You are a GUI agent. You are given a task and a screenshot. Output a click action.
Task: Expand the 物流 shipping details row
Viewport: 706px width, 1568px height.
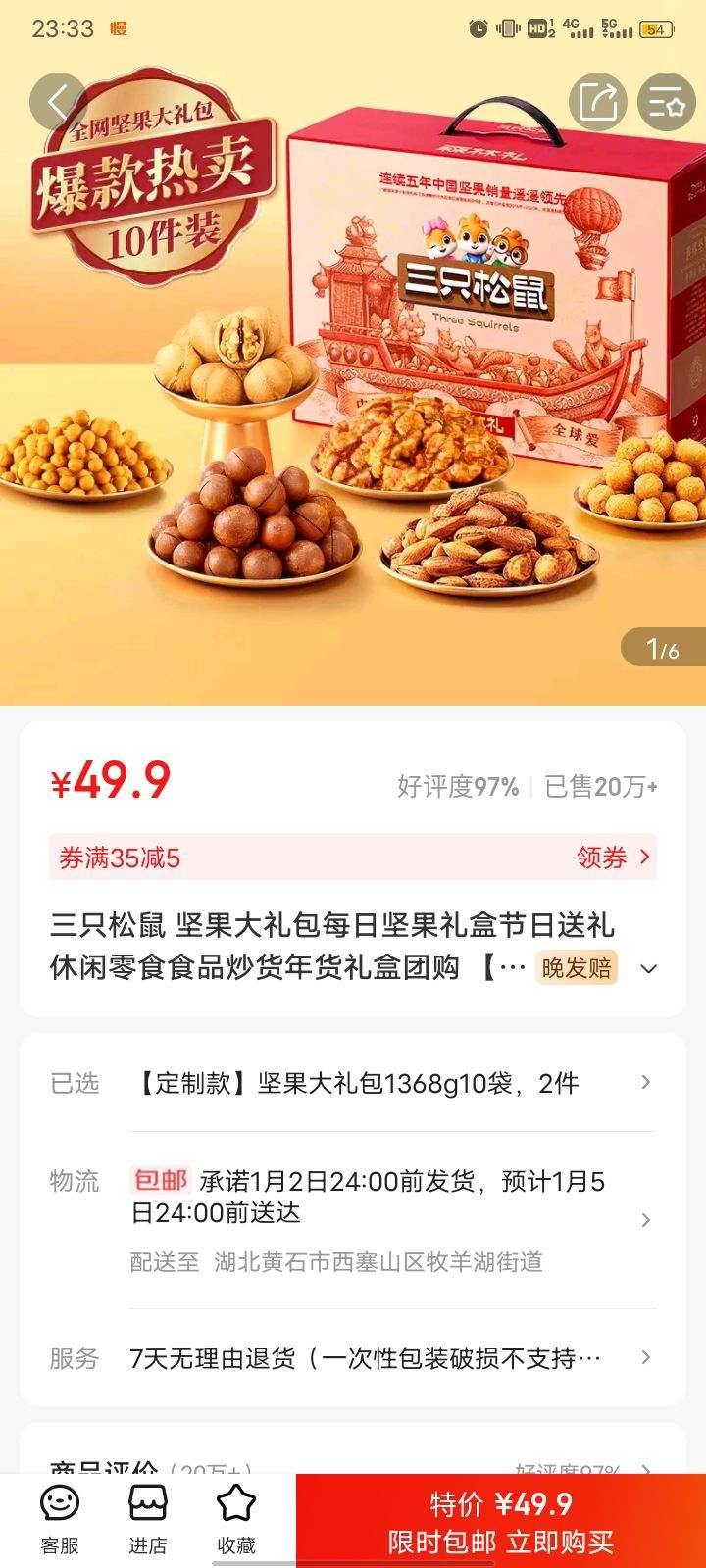pos(644,1220)
